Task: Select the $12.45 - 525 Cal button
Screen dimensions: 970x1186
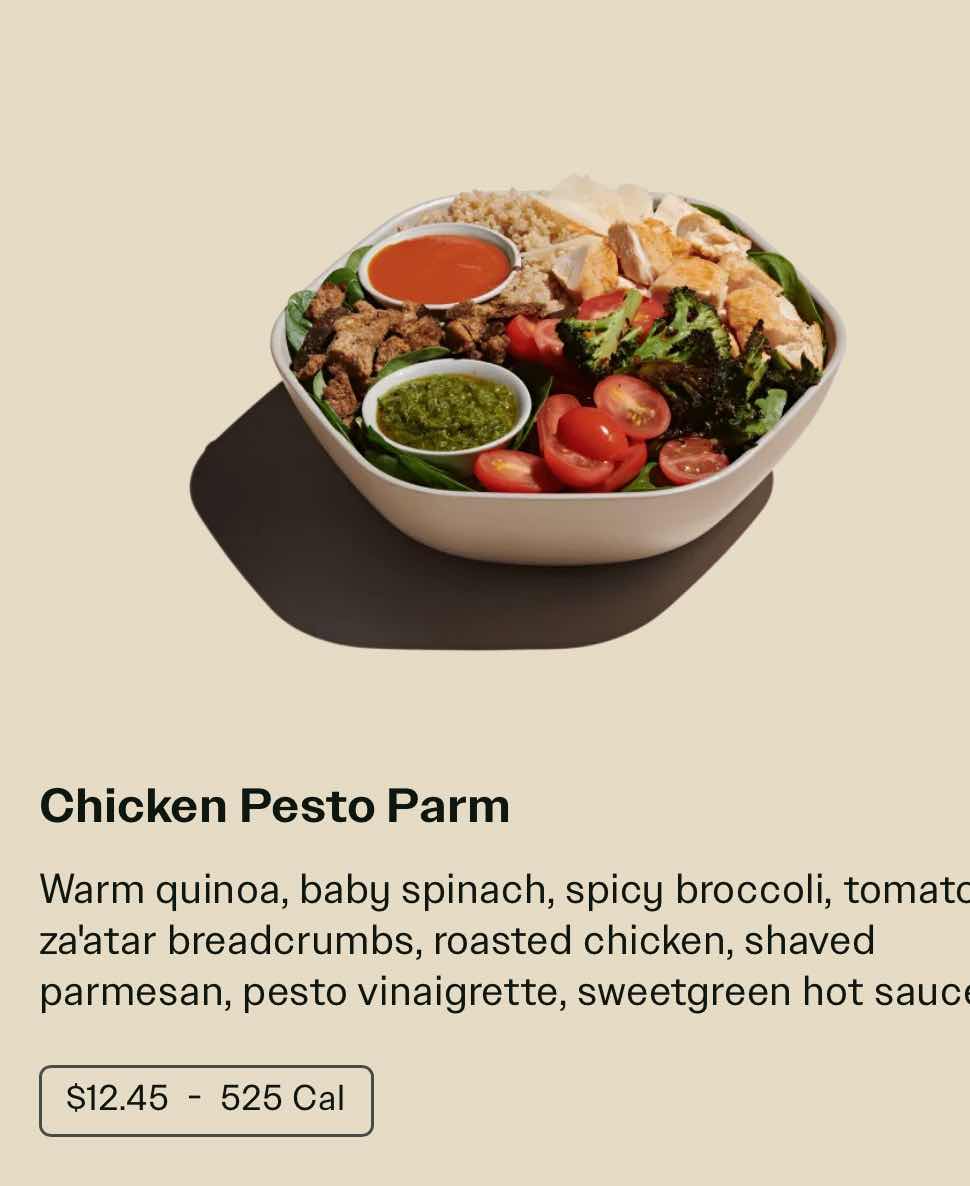Action: (x=206, y=1100)
